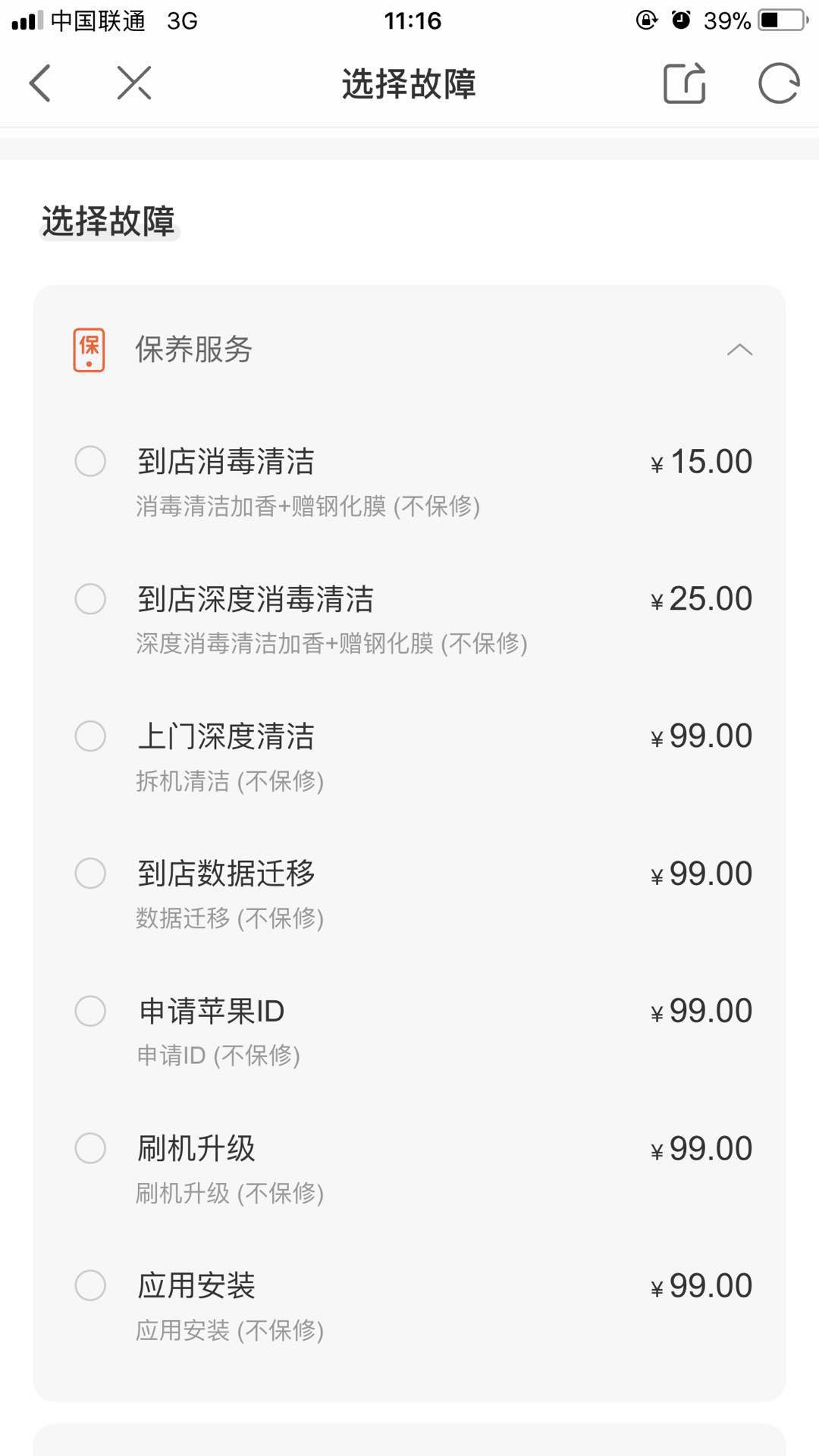Refresh the page
Screen dimensions: 819x1456
pos(780,83)
